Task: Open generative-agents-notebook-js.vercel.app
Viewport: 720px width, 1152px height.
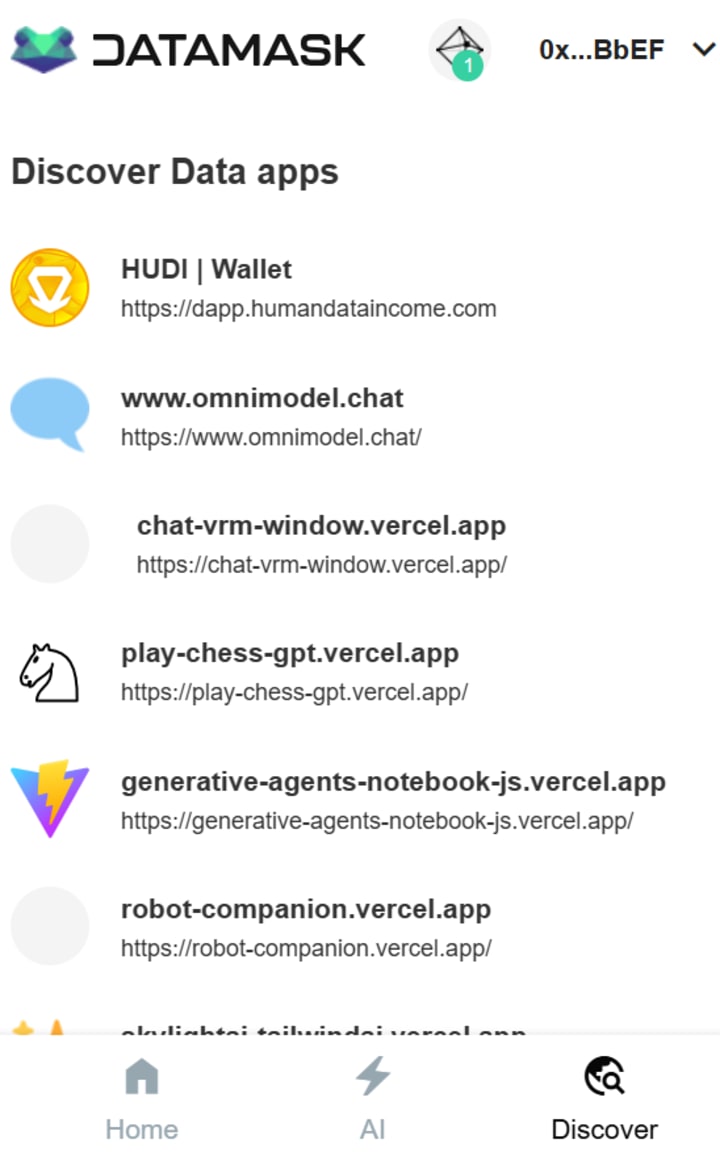Action: click(392, 782)
